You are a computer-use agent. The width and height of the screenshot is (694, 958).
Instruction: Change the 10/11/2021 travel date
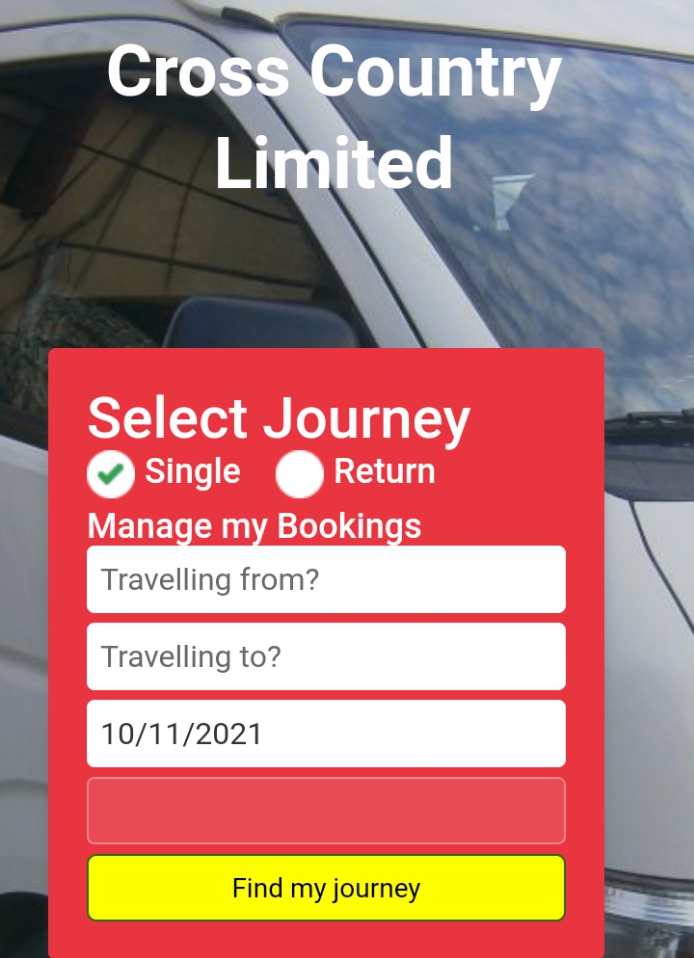pos(326,734)
